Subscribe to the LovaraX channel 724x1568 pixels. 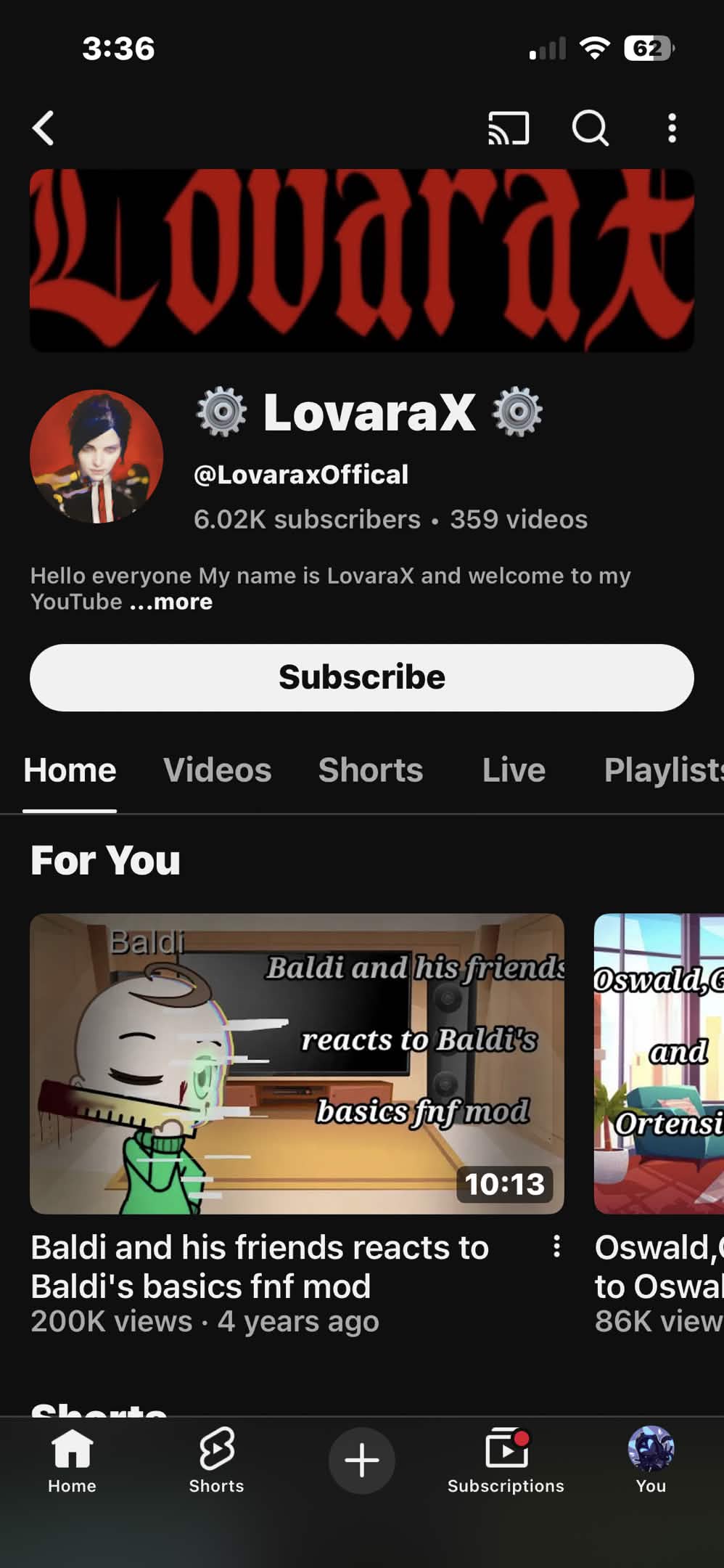tap(361, 677)
